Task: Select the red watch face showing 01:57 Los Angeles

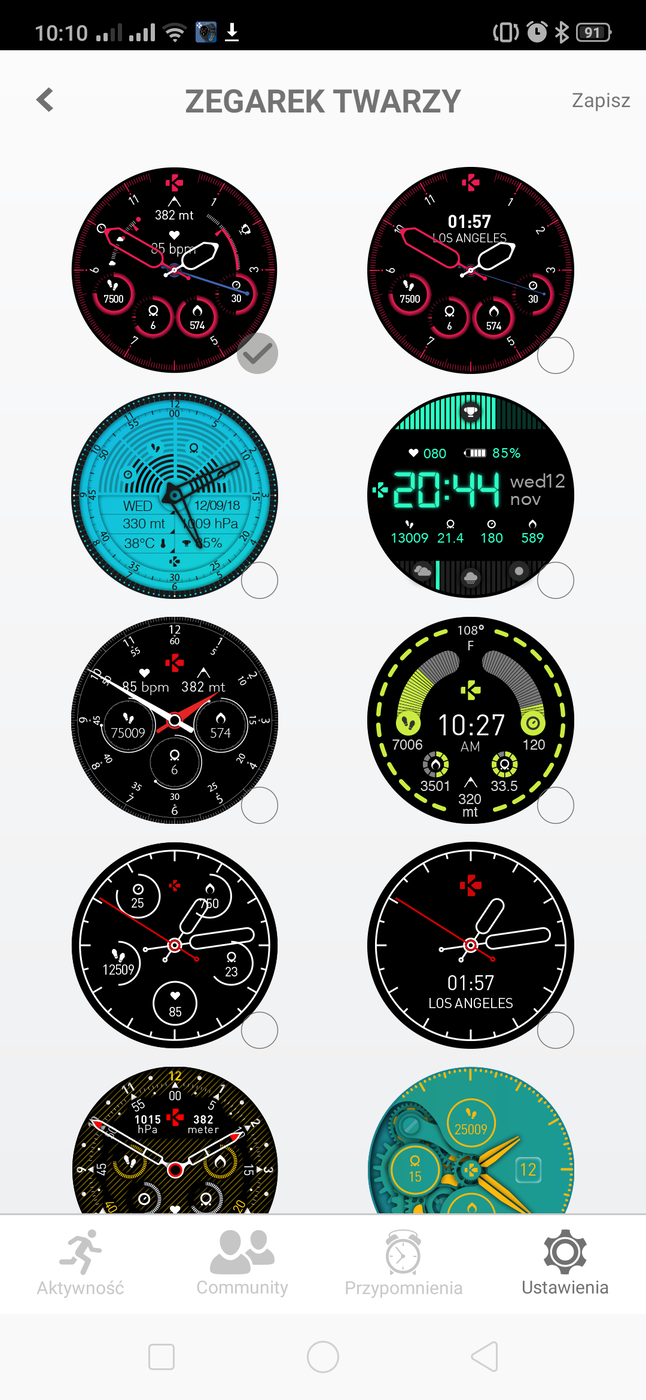Action: click(470, 270)
